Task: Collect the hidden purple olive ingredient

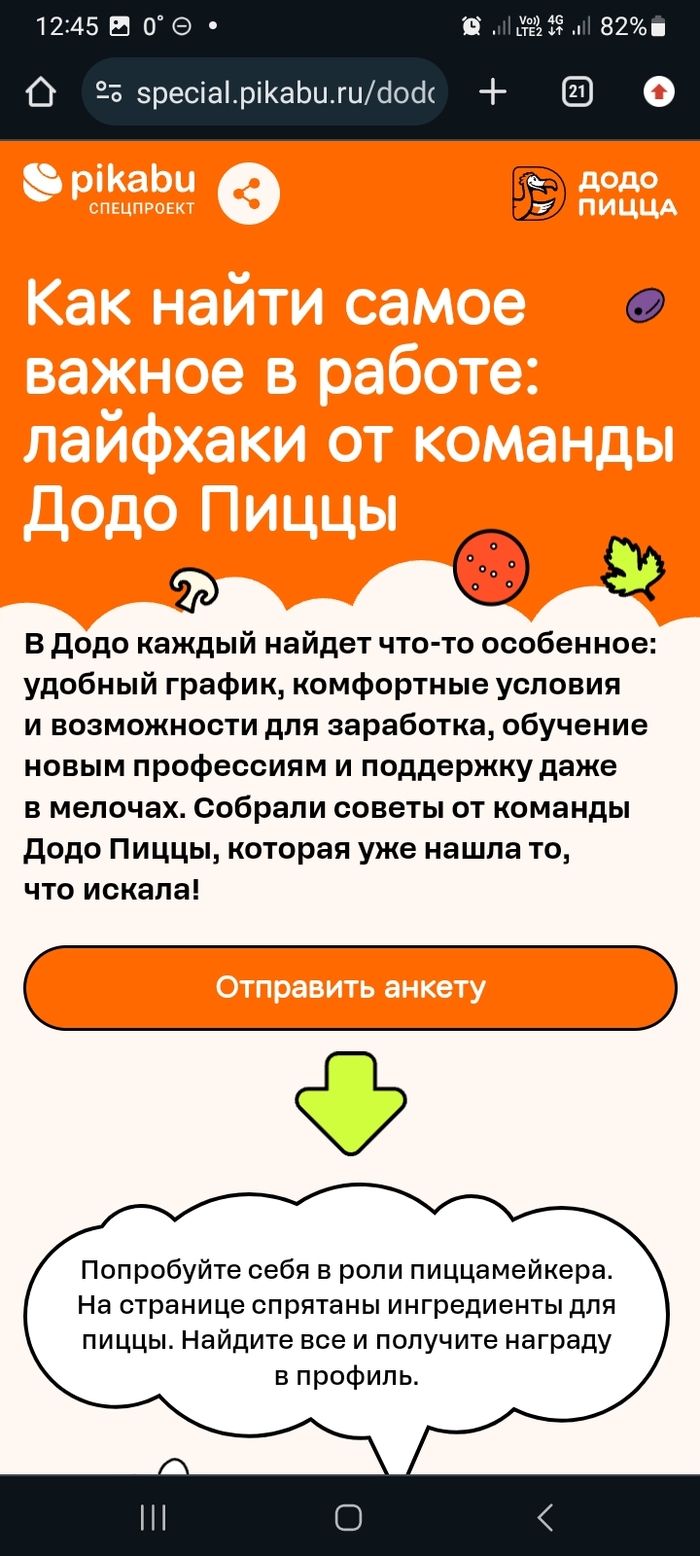Action: (x=645, y=305)
